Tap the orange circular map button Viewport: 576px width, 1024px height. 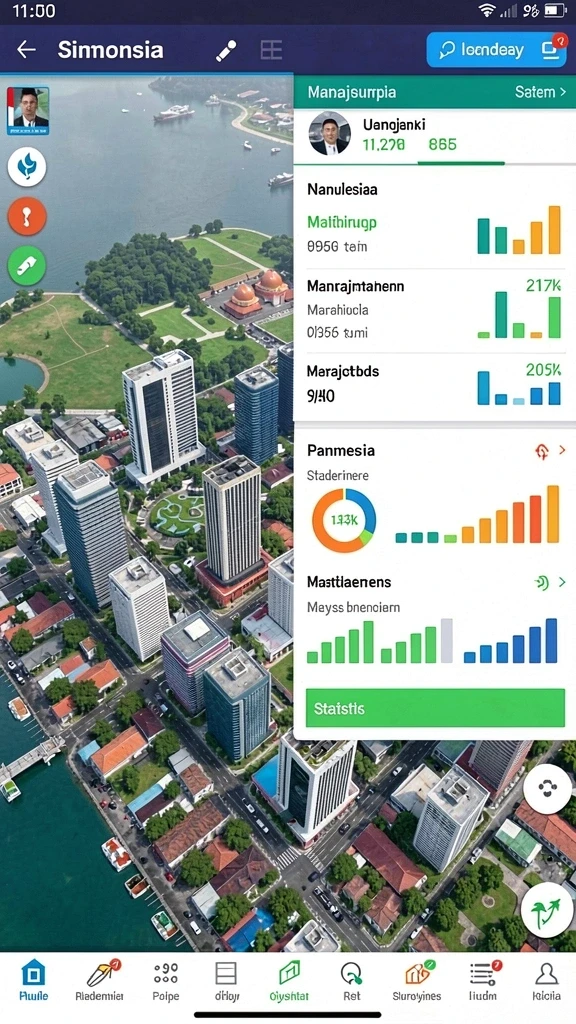tap(27, 216)
